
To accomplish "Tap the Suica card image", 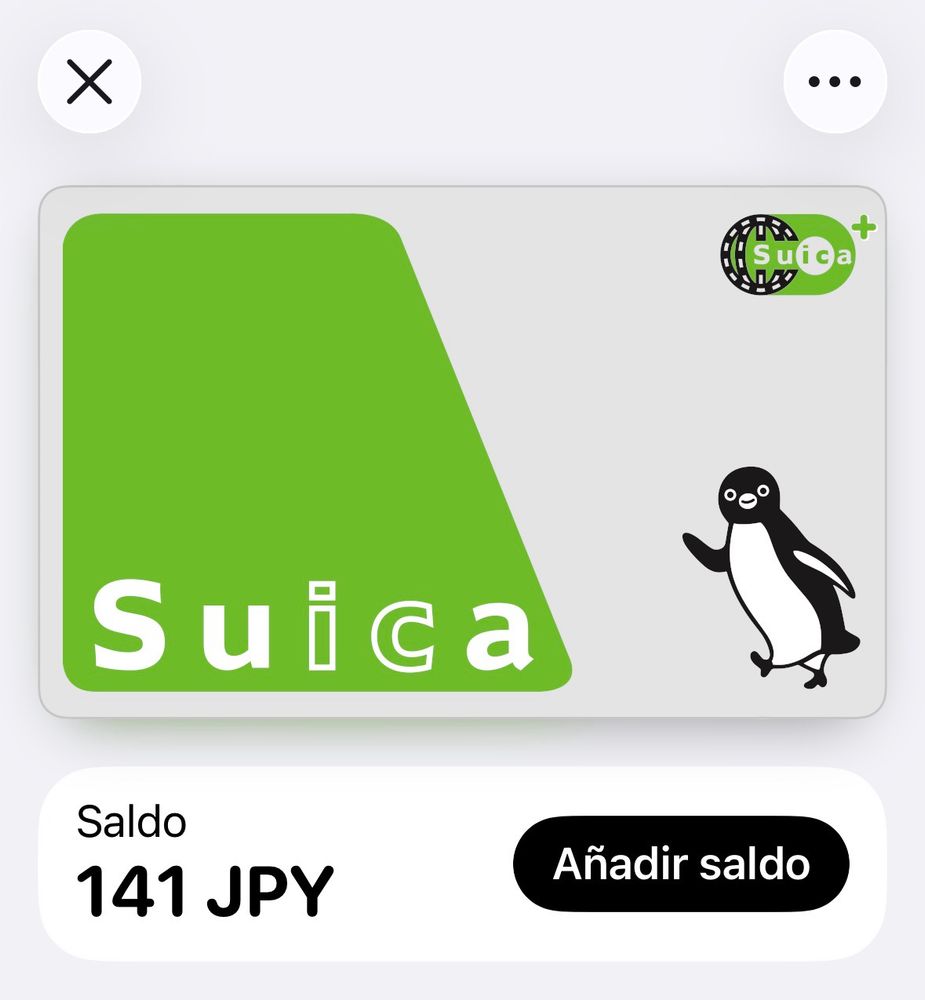I will [462, 452].
